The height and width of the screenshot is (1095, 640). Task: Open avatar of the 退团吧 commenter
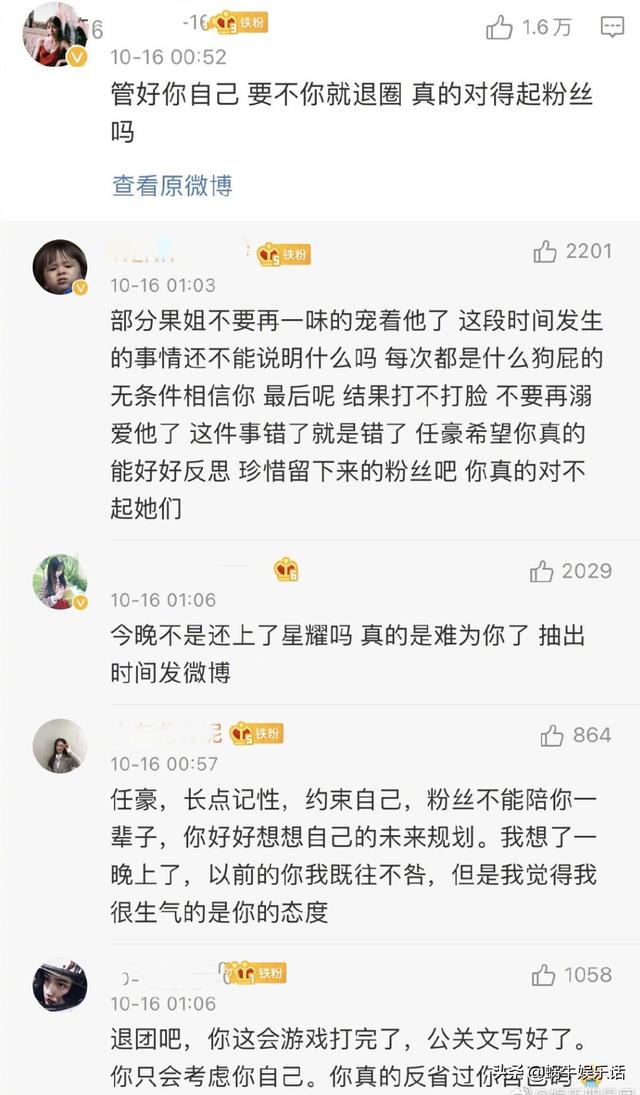point(59,985)
